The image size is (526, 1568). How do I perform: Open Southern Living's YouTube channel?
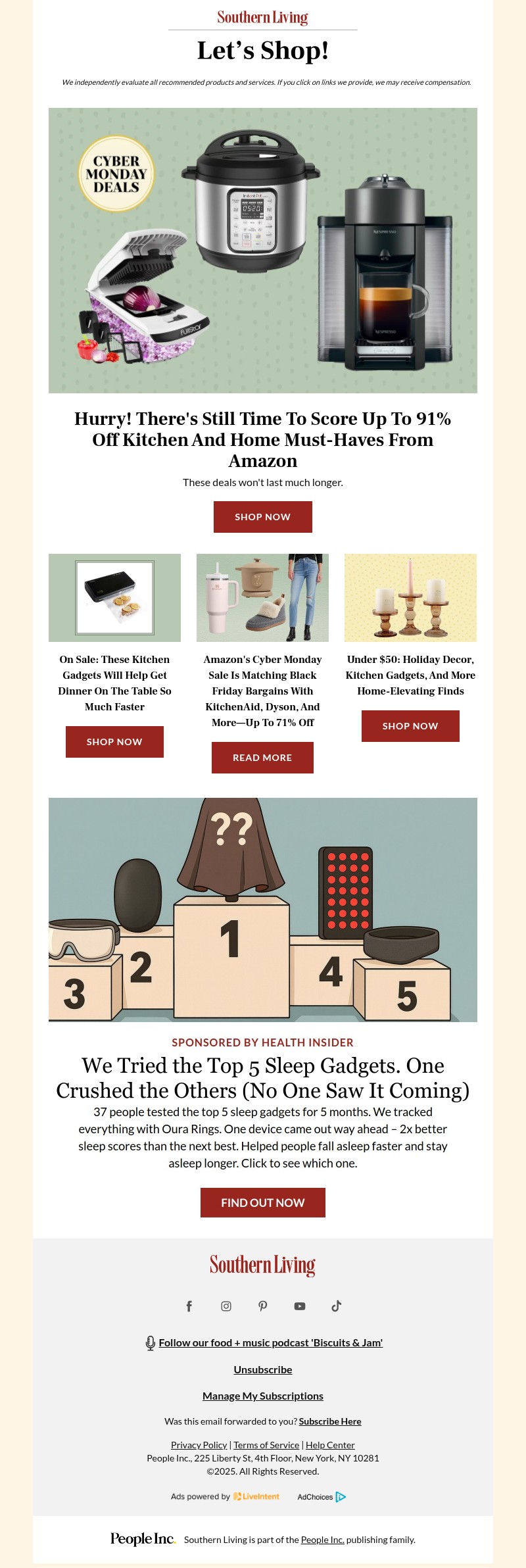pyautogui.click(x=300, y=1306)
